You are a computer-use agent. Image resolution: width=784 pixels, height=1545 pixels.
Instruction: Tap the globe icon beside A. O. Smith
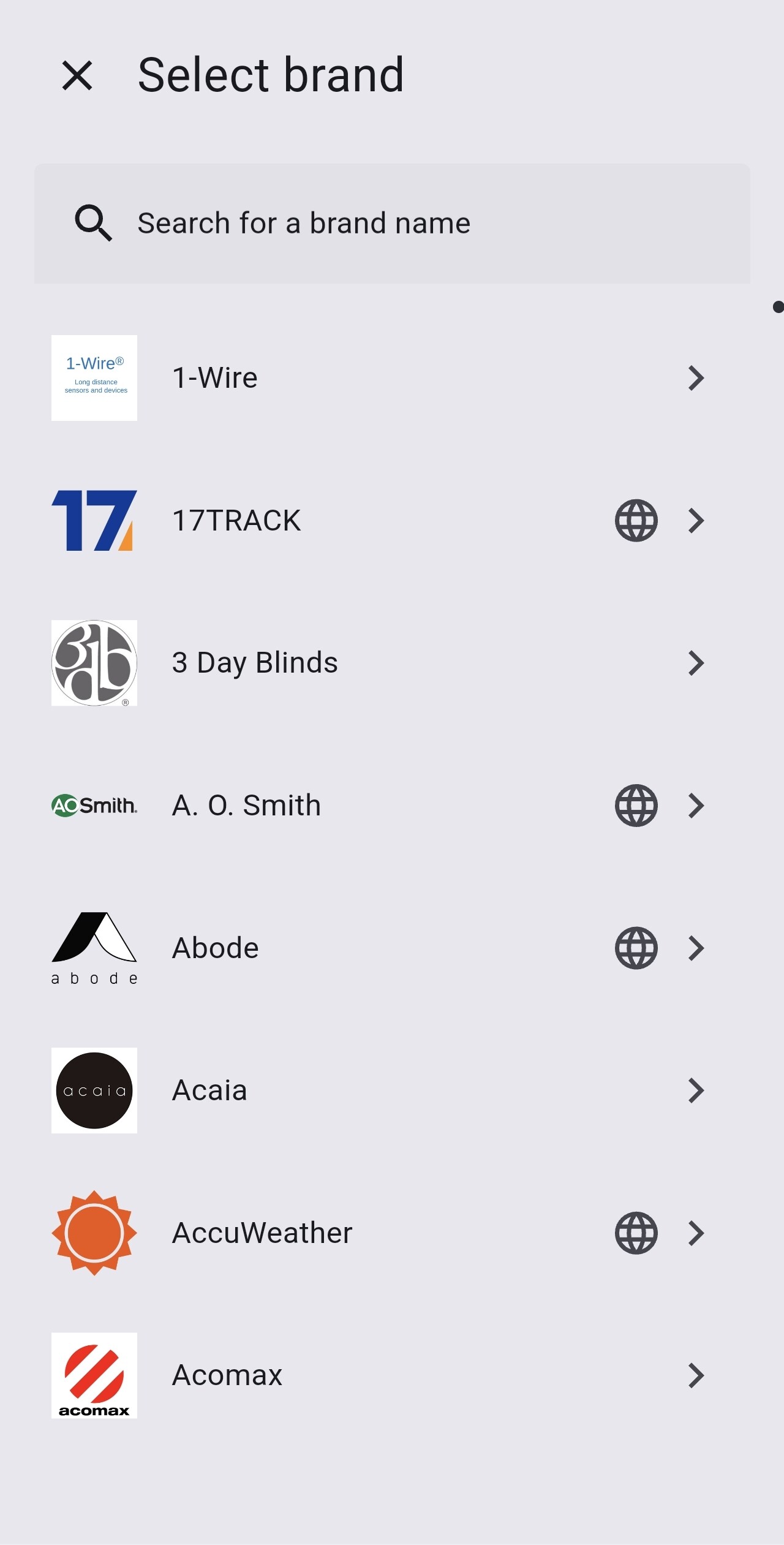(636, 805)
